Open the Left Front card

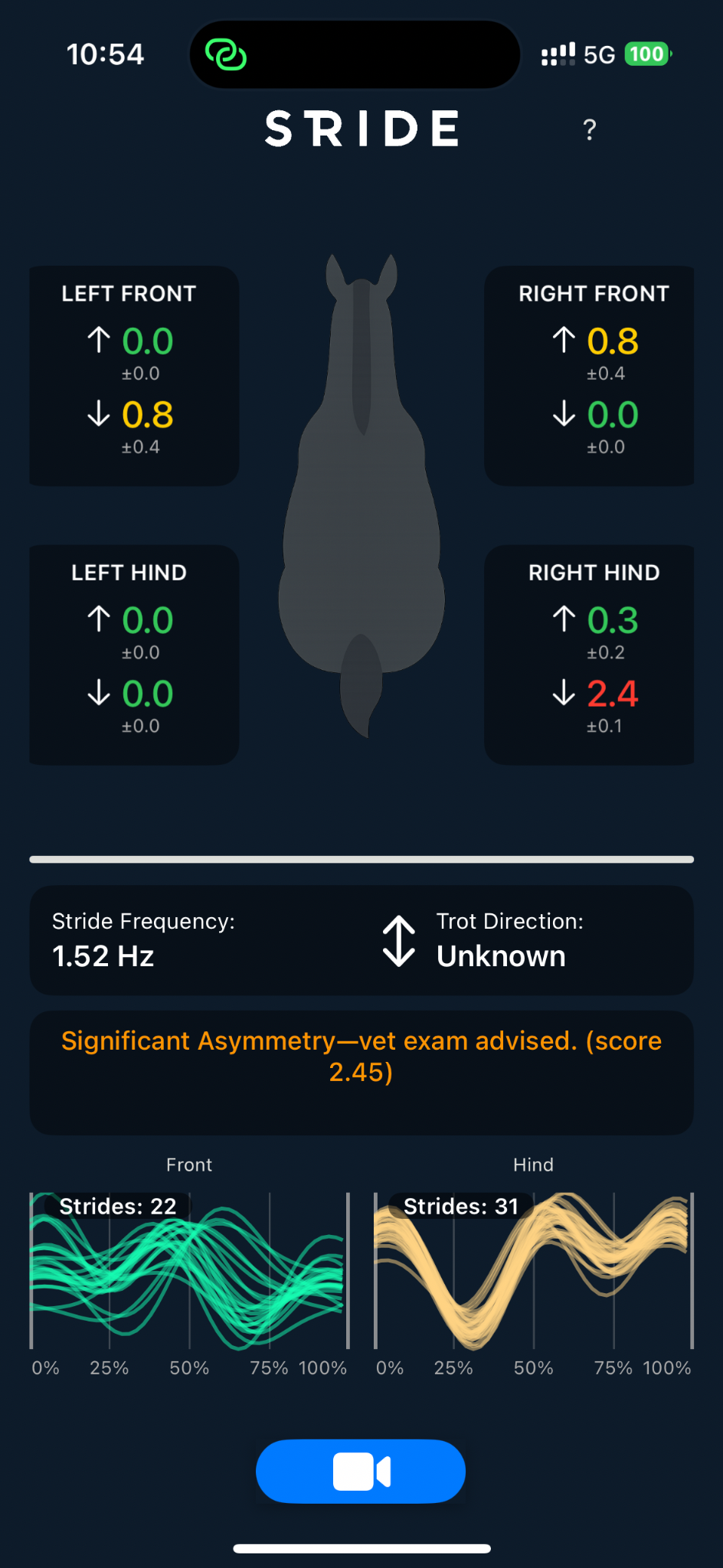[x=134, y=375]
